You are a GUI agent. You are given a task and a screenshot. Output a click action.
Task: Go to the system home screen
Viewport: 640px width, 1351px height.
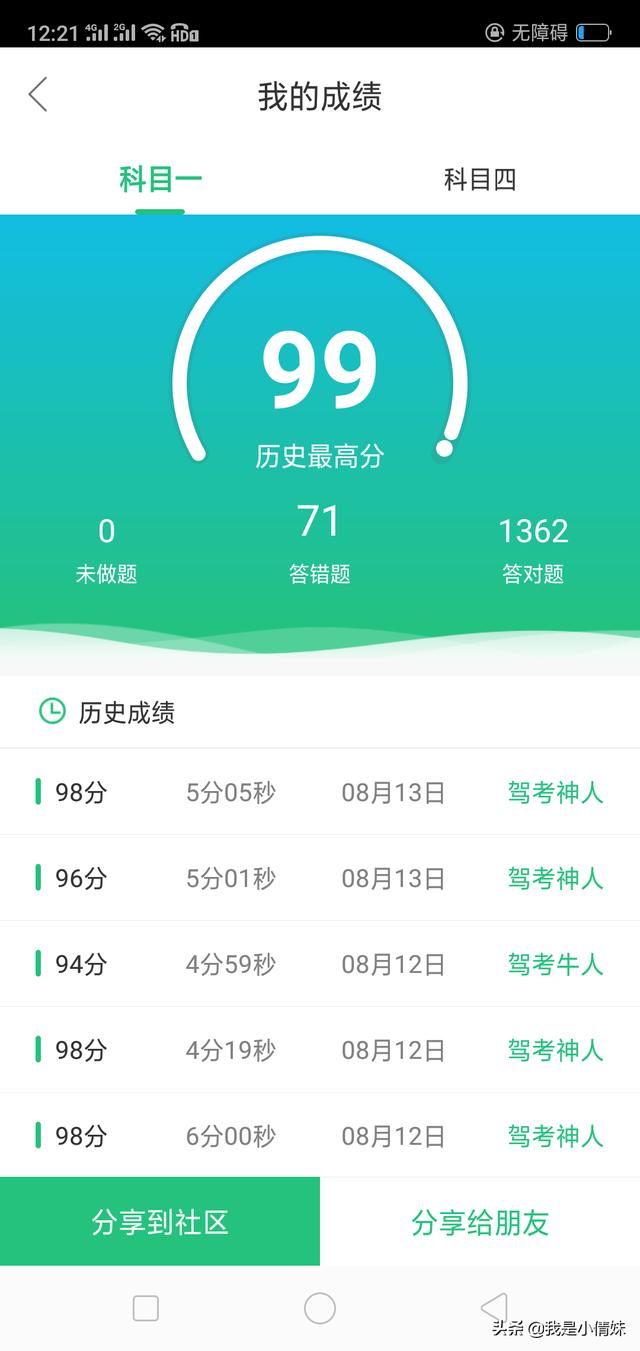(x=320, y=1308)
